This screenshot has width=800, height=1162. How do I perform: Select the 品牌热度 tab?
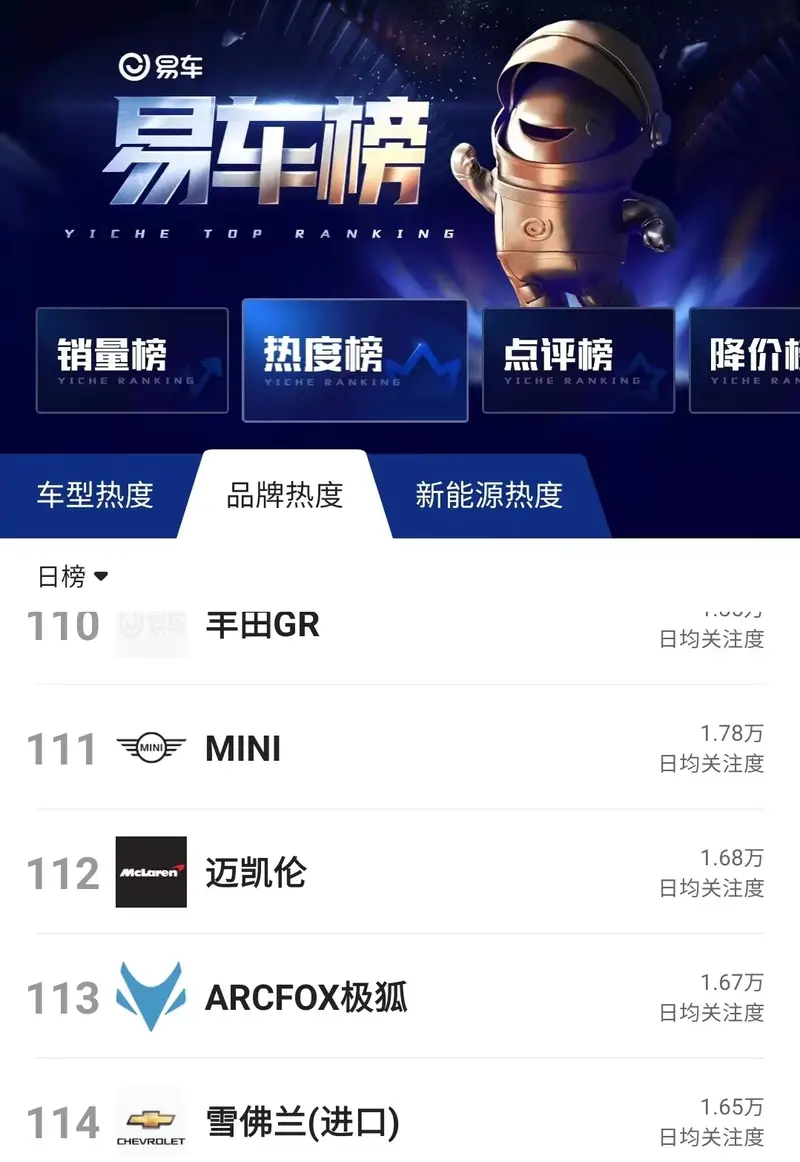pyautogui.click(x=285, y=495)
